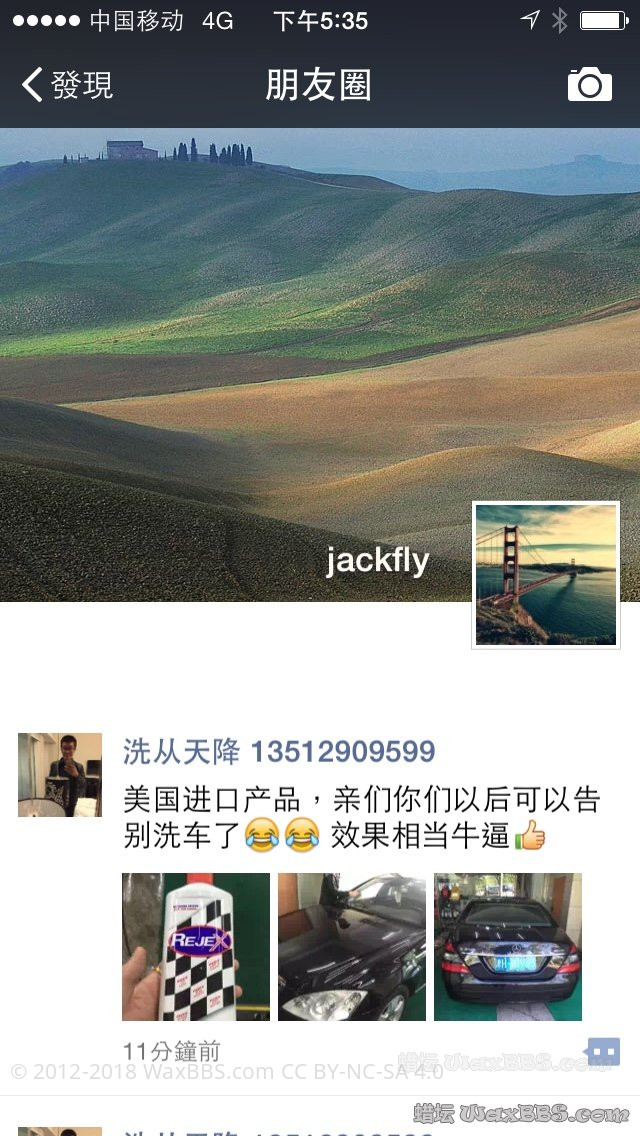The image size is (640, 1136).
Task: Open the camera to post a moment
Action: [x=589, y=85]
